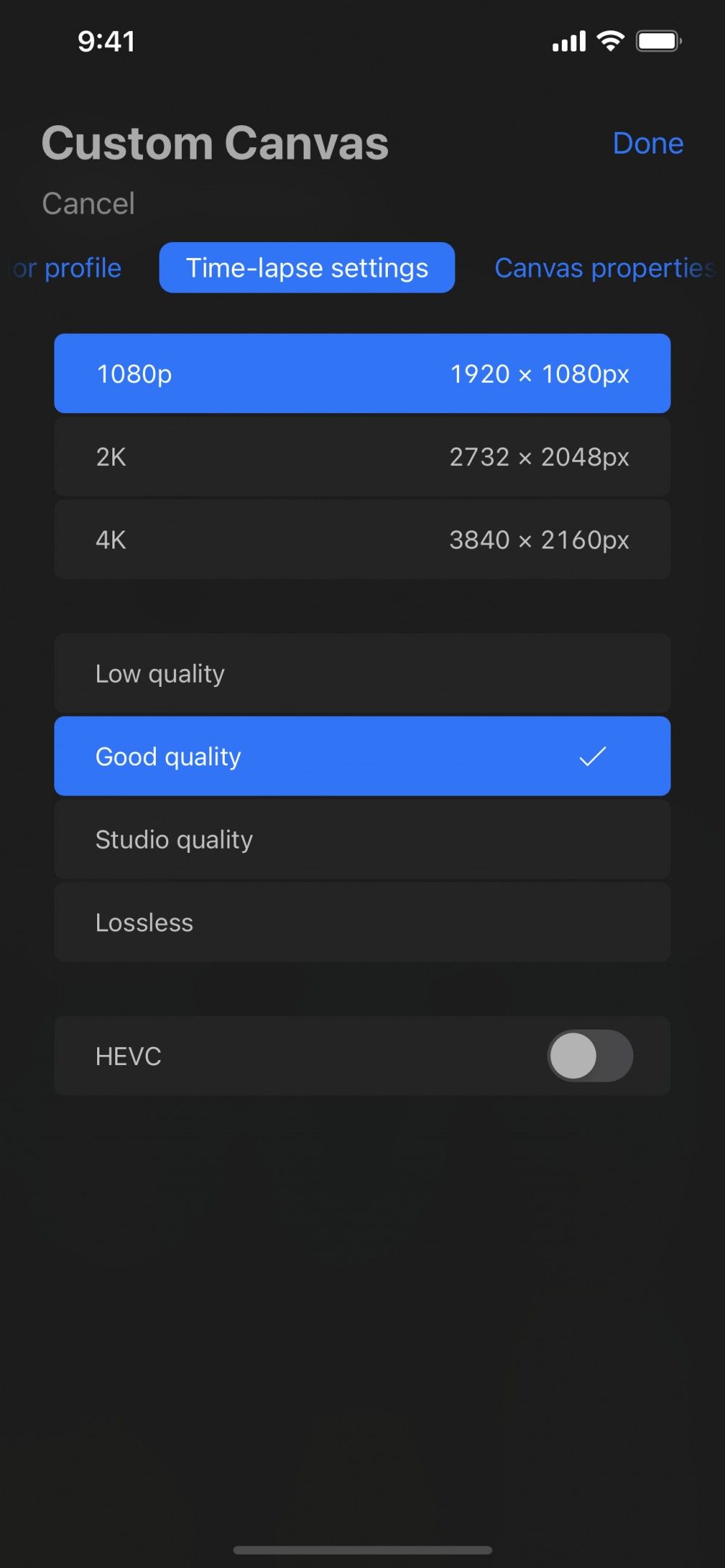Select the Lossless quality option
The image size is (725, 1568).
[x=361, y=922]
